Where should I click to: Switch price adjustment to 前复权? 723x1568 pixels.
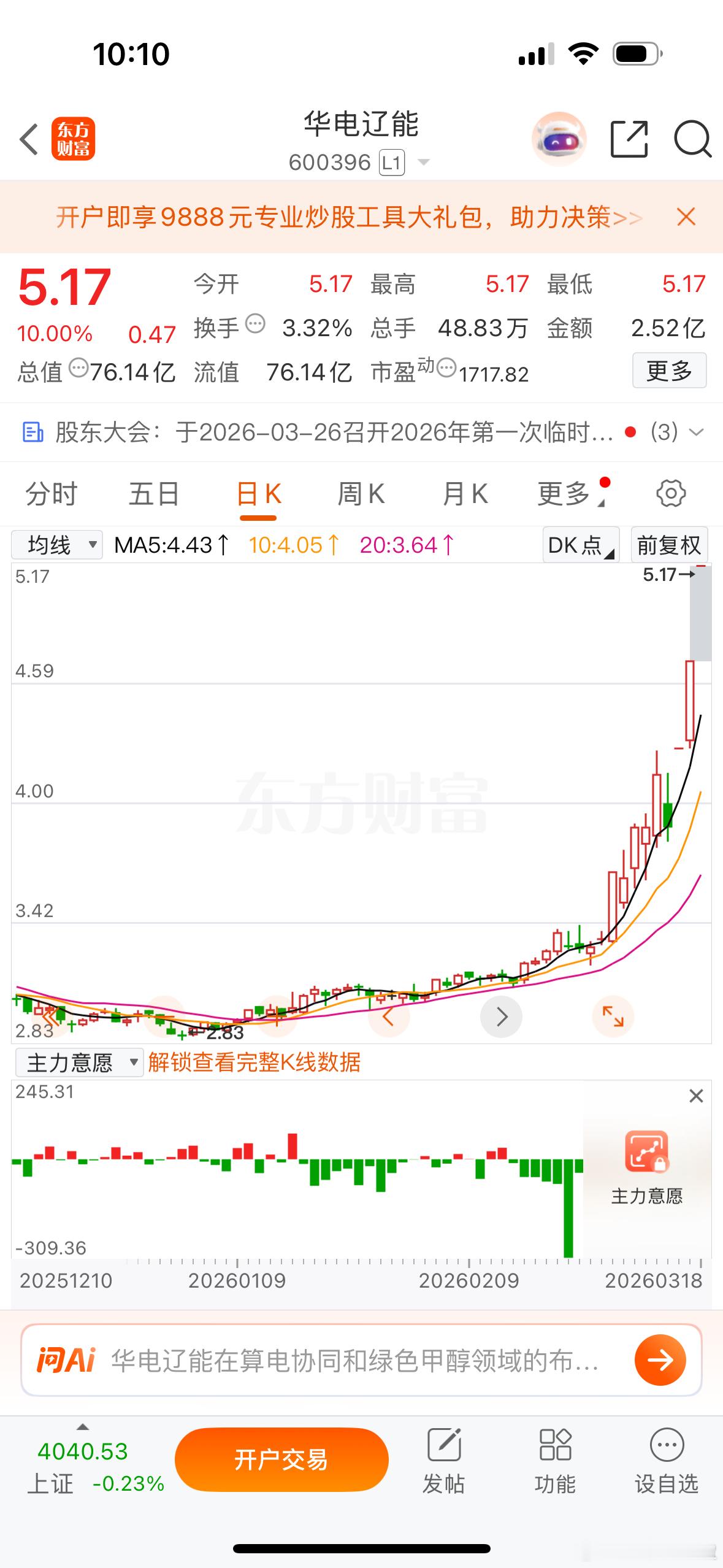click(669, 545)
